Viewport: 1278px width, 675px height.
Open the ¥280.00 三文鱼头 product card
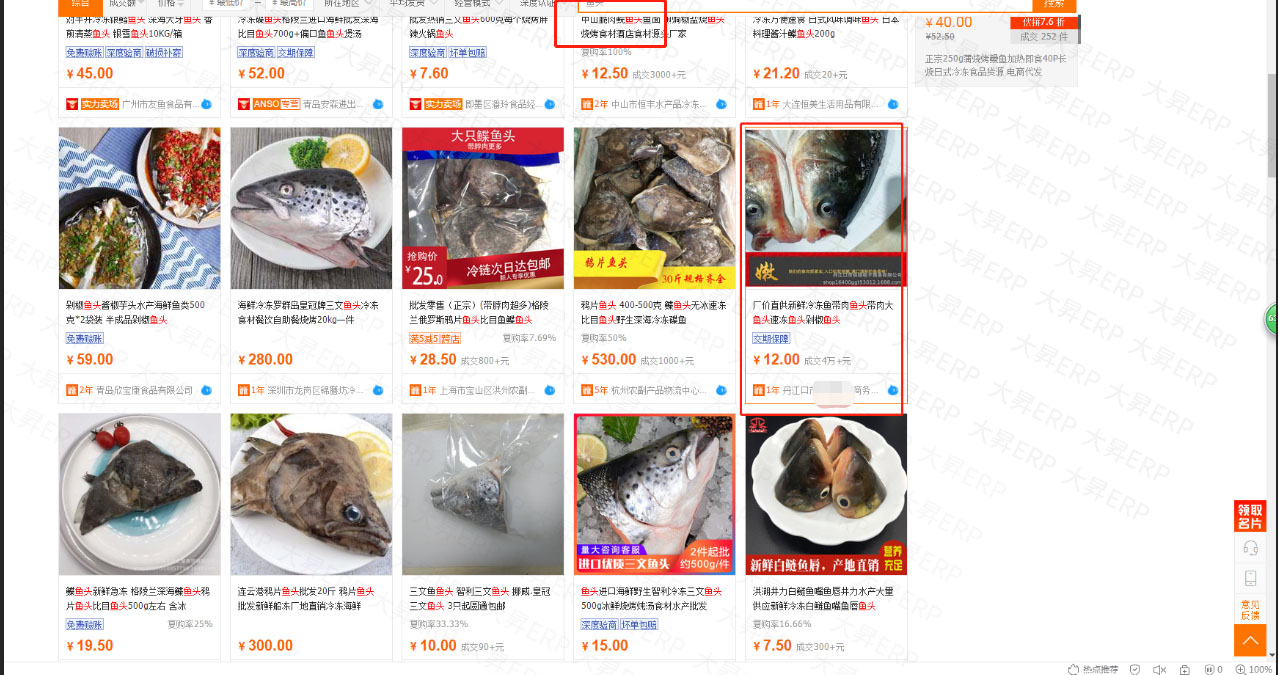[311, 208]
